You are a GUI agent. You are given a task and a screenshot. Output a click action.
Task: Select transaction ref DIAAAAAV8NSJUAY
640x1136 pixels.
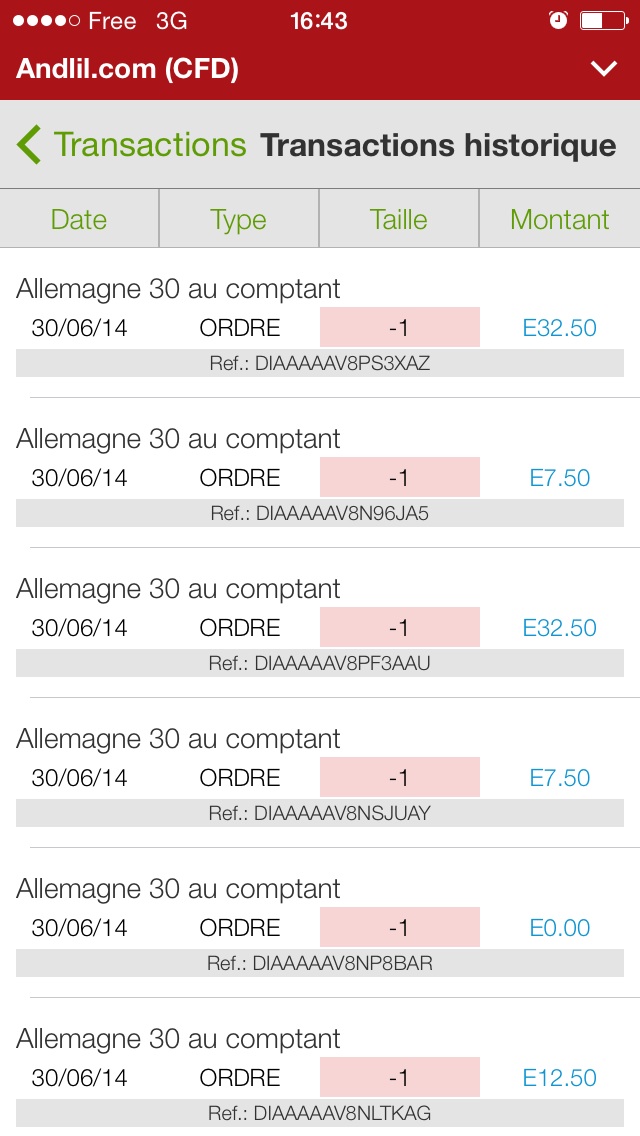320,778
